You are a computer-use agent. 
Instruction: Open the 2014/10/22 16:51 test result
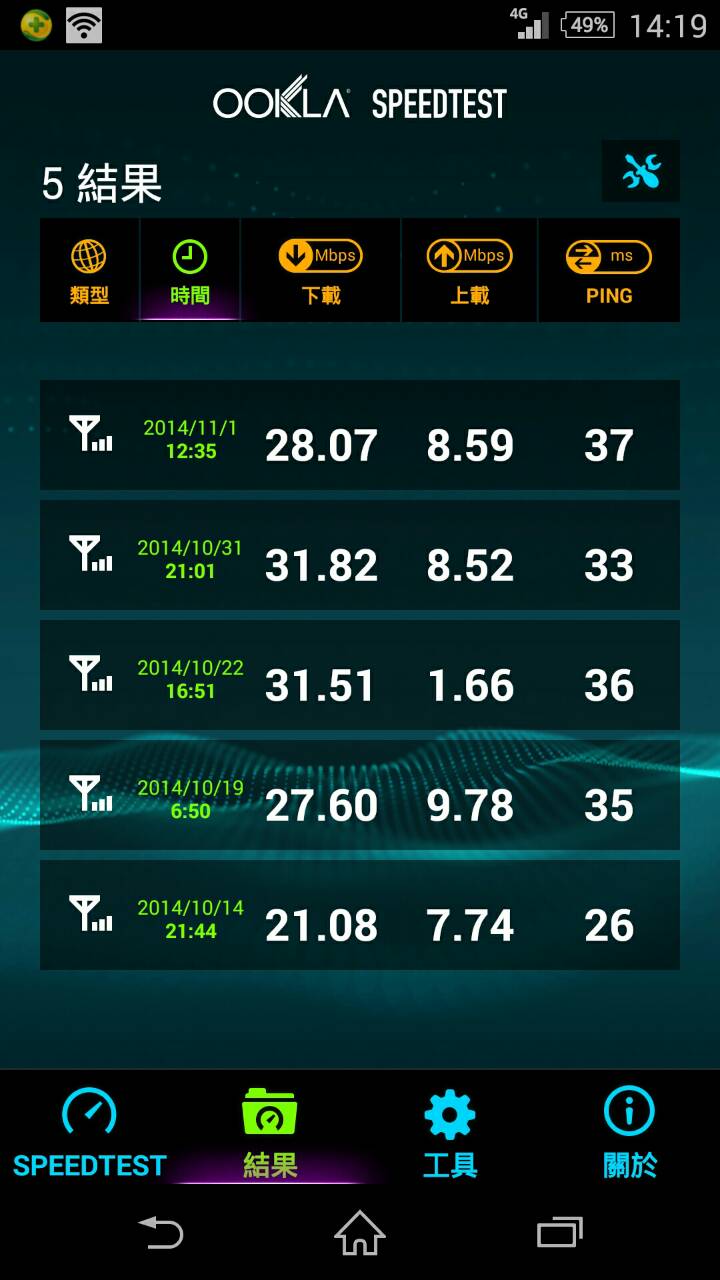360,675
